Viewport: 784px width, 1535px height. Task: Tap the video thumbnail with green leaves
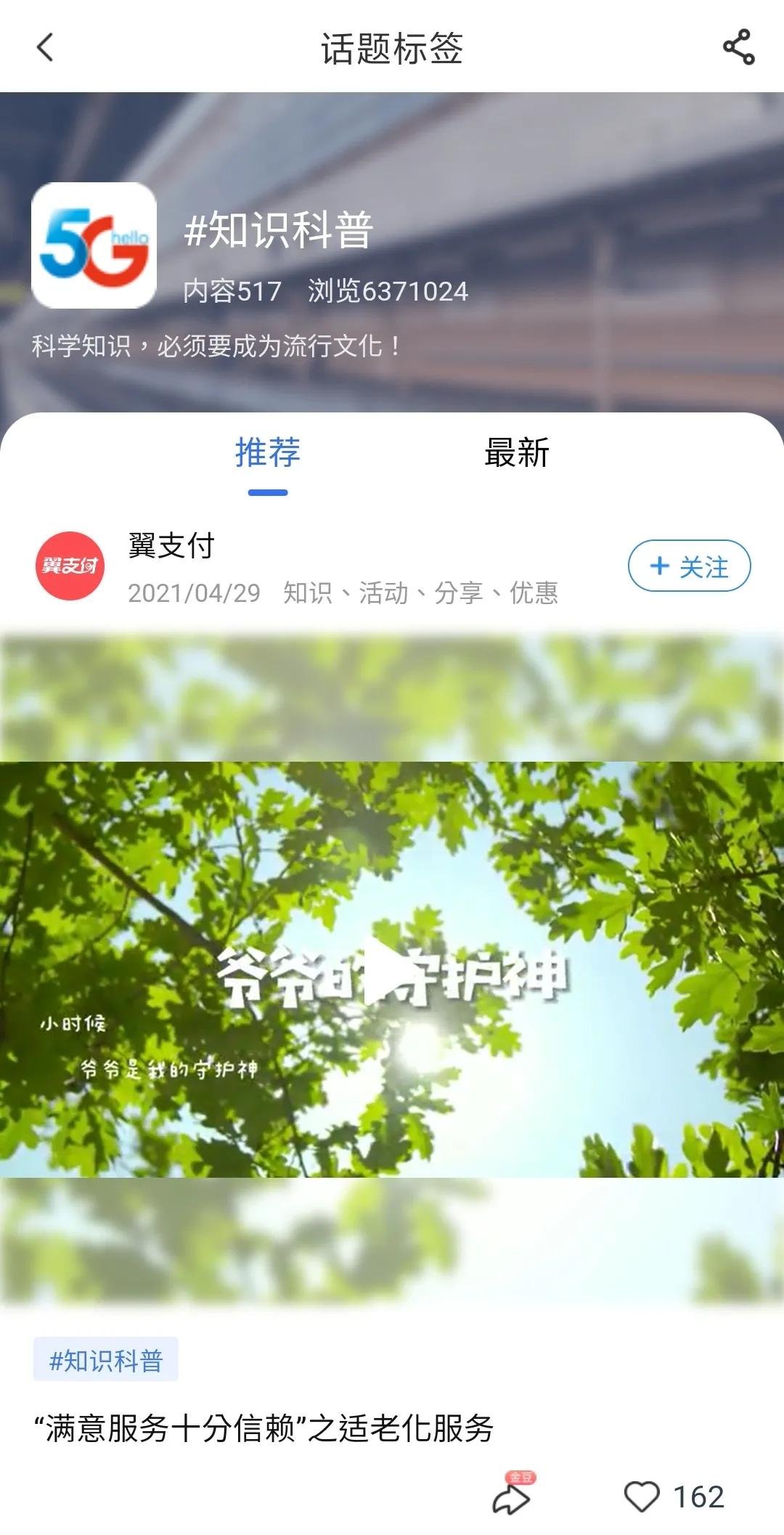click(x=392, y=966)
